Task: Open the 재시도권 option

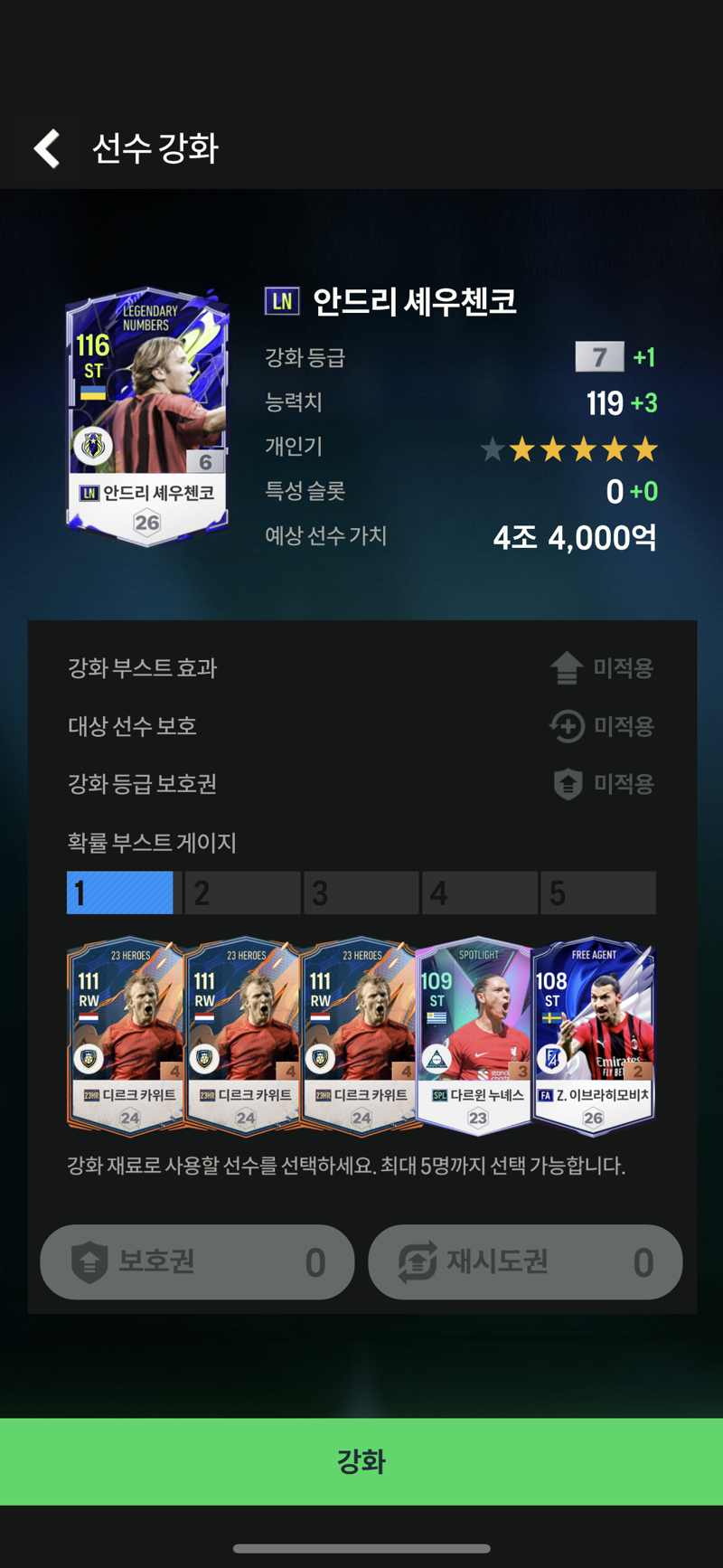Action: 524,1261
